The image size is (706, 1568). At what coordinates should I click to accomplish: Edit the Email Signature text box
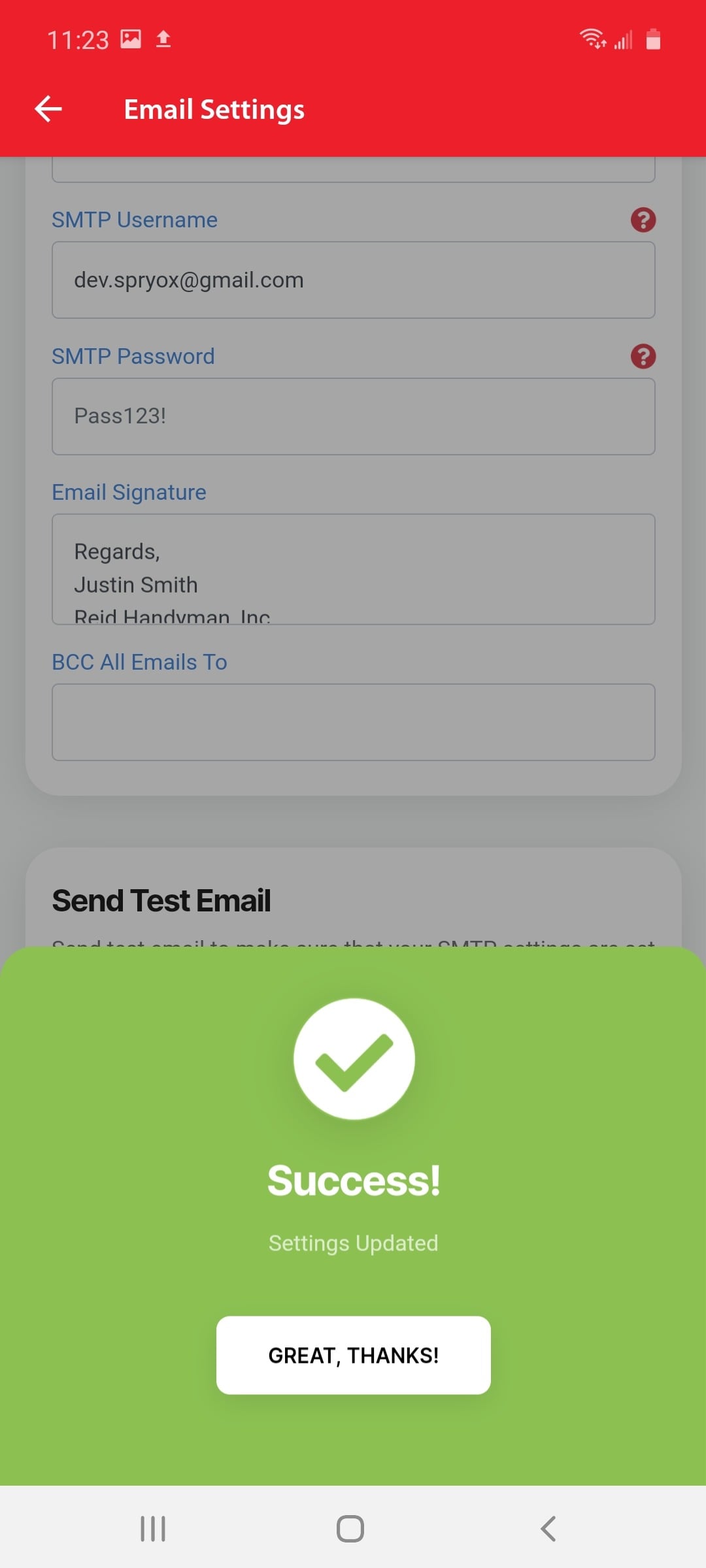353,568
